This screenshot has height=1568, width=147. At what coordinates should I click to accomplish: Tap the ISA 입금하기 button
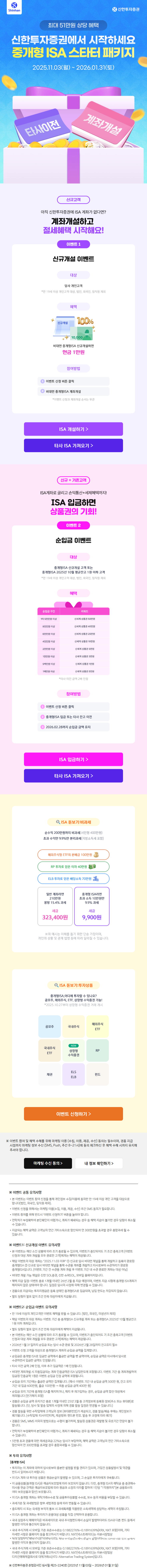(73, 760)
